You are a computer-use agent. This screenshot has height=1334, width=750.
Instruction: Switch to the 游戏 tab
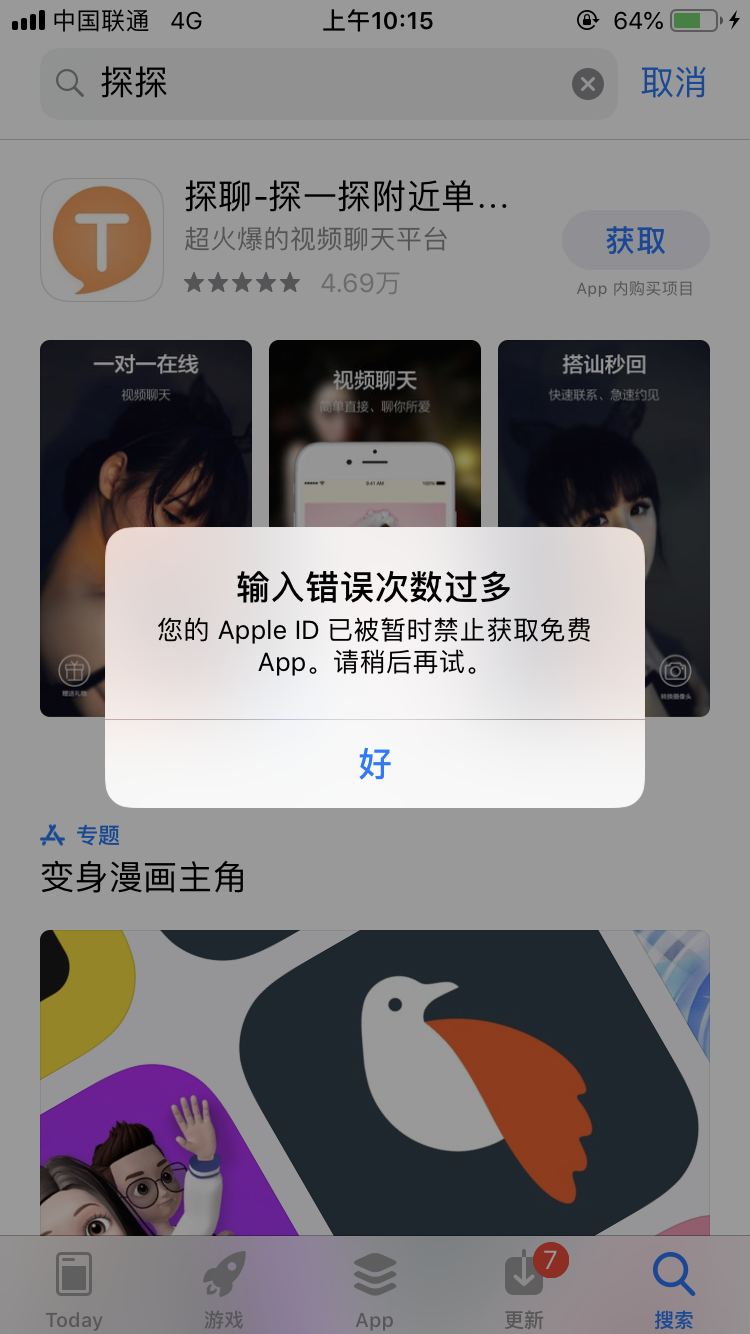[224, 1290]
